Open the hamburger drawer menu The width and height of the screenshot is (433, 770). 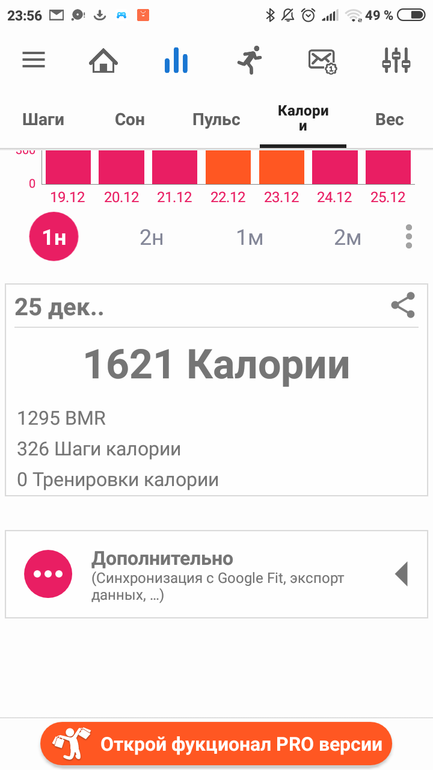[x=34, y=60]
